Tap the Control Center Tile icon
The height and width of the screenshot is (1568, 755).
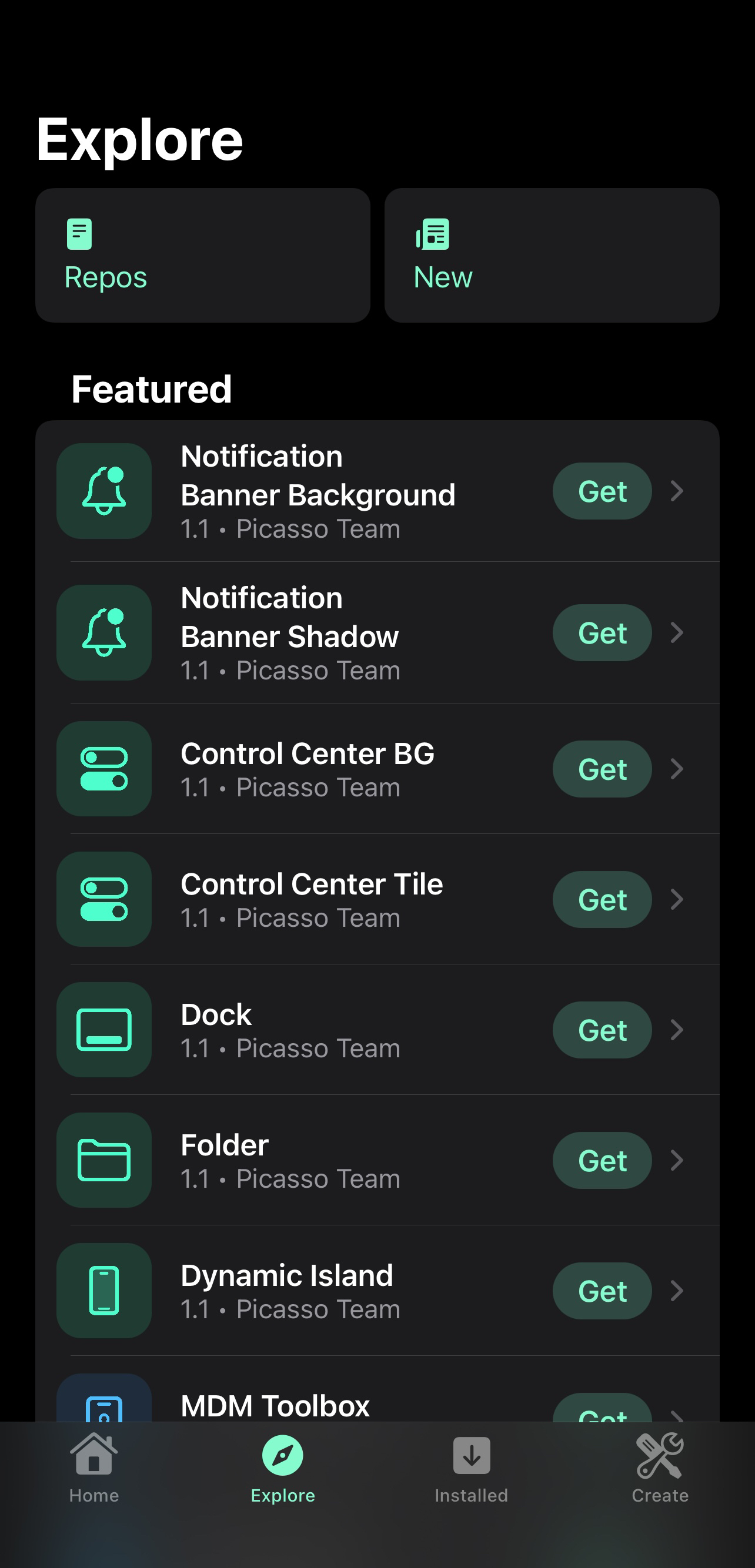tap(104, 899)
